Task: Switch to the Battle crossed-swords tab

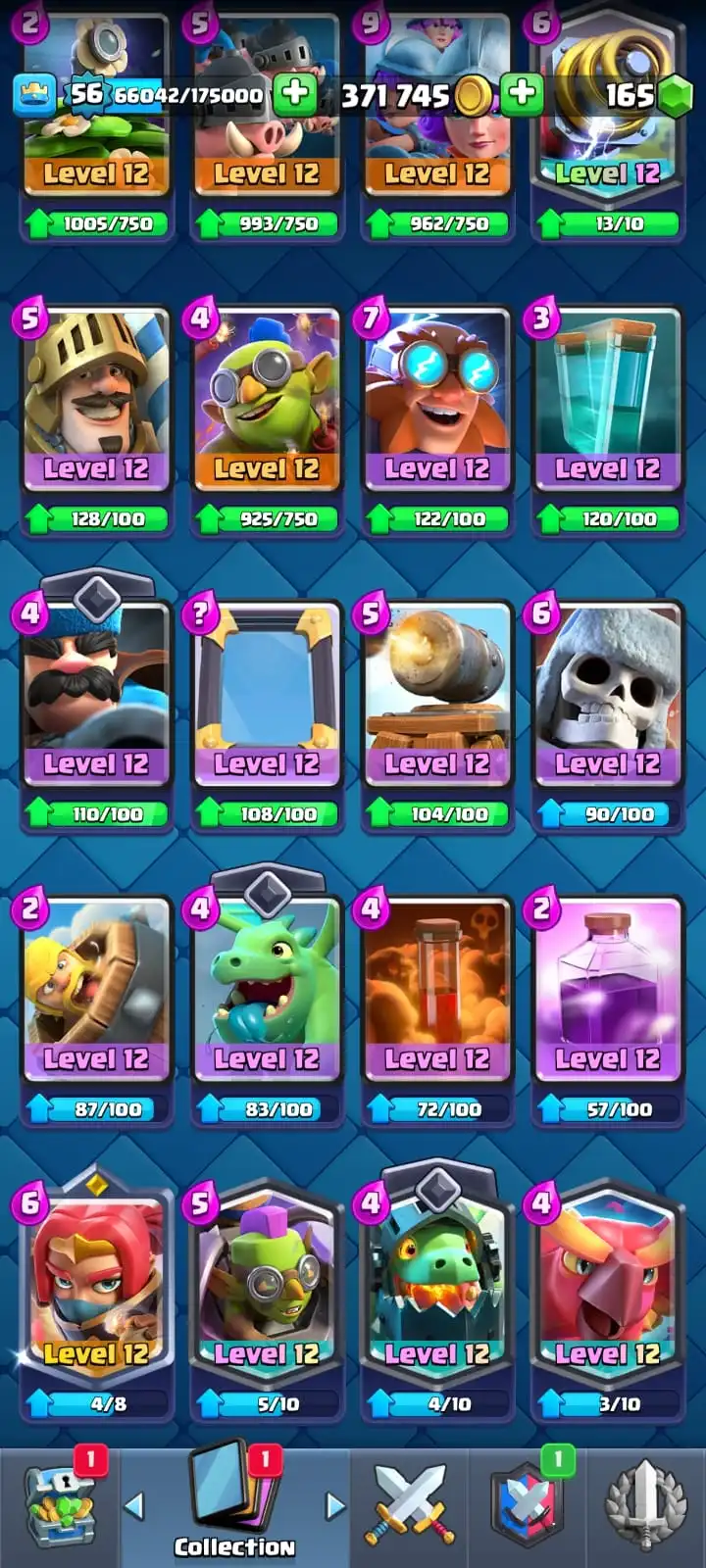Action: click(x=410, y=1507)
